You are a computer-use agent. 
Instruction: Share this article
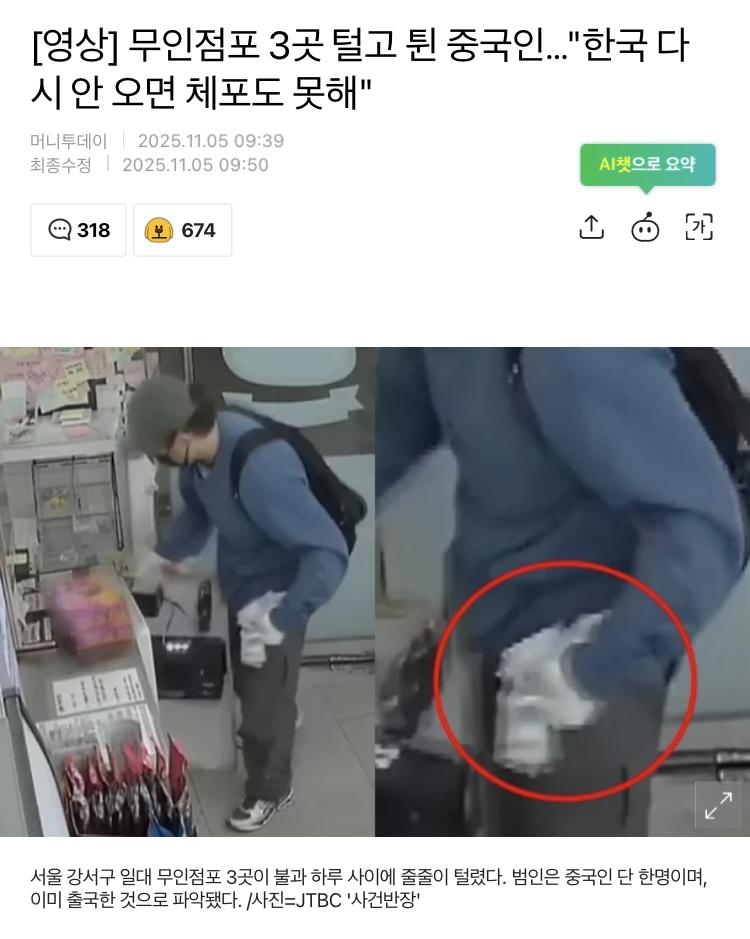tap(592, 228)
